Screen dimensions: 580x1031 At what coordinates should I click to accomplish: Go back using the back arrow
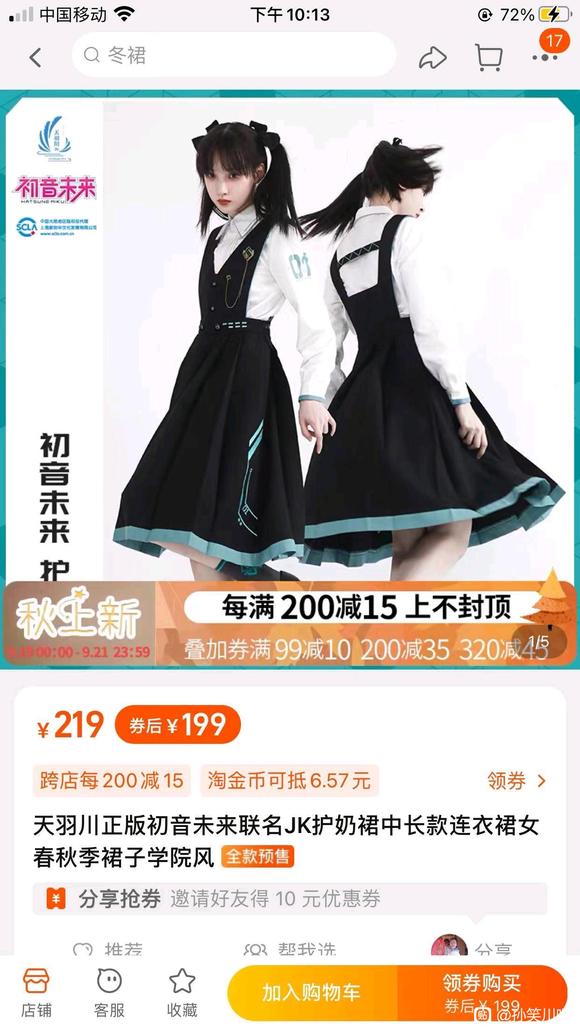pyautogui.click(x=36, y=57)
